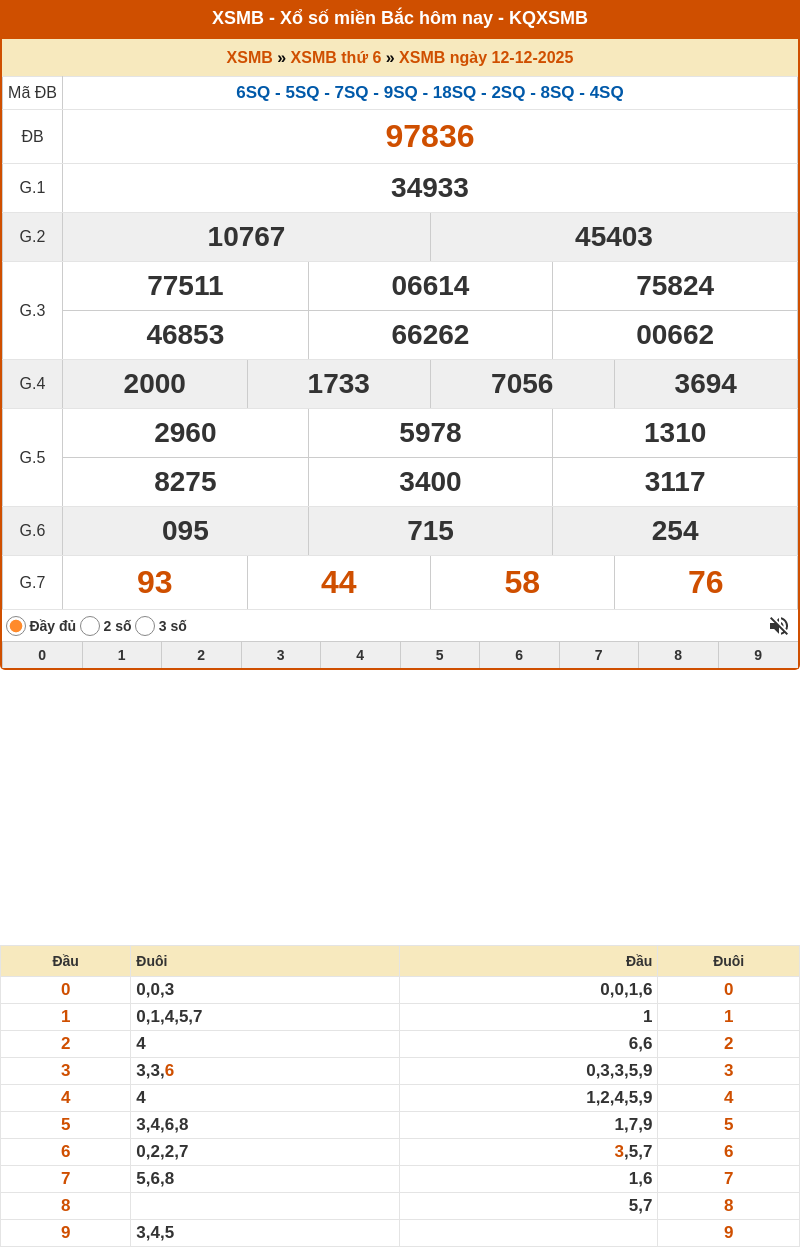Highlight digit 8 in the number filter
The width and height of the screenshot is (800, 1247).
click(x=678, y=655)
